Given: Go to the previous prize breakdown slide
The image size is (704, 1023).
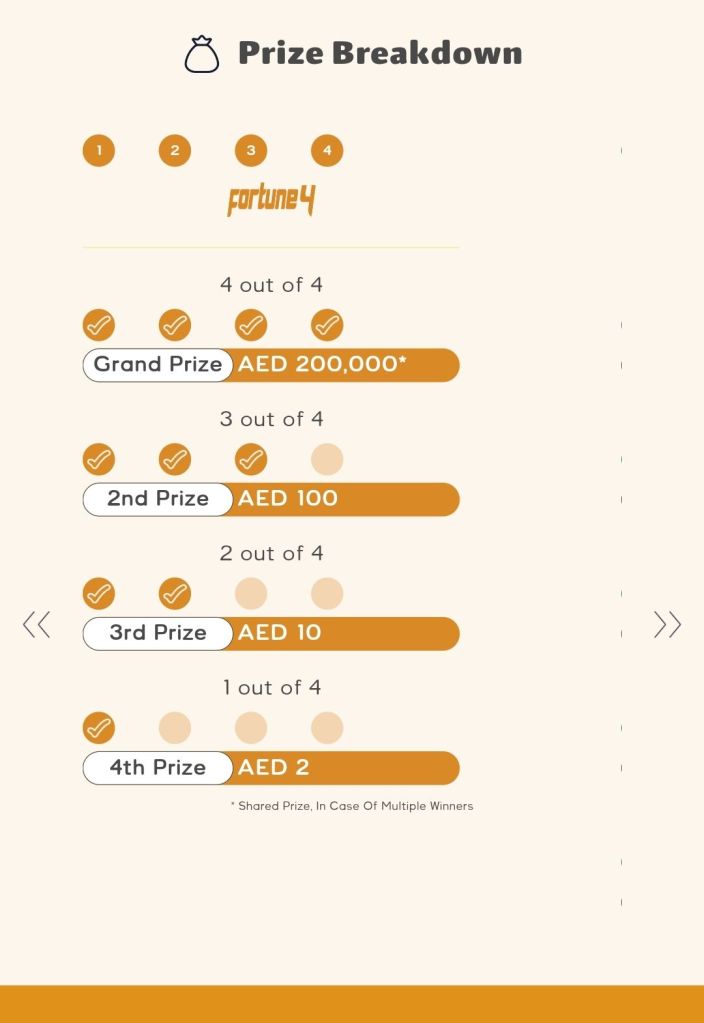Looking at the screenshot, I should click(37, 624).
